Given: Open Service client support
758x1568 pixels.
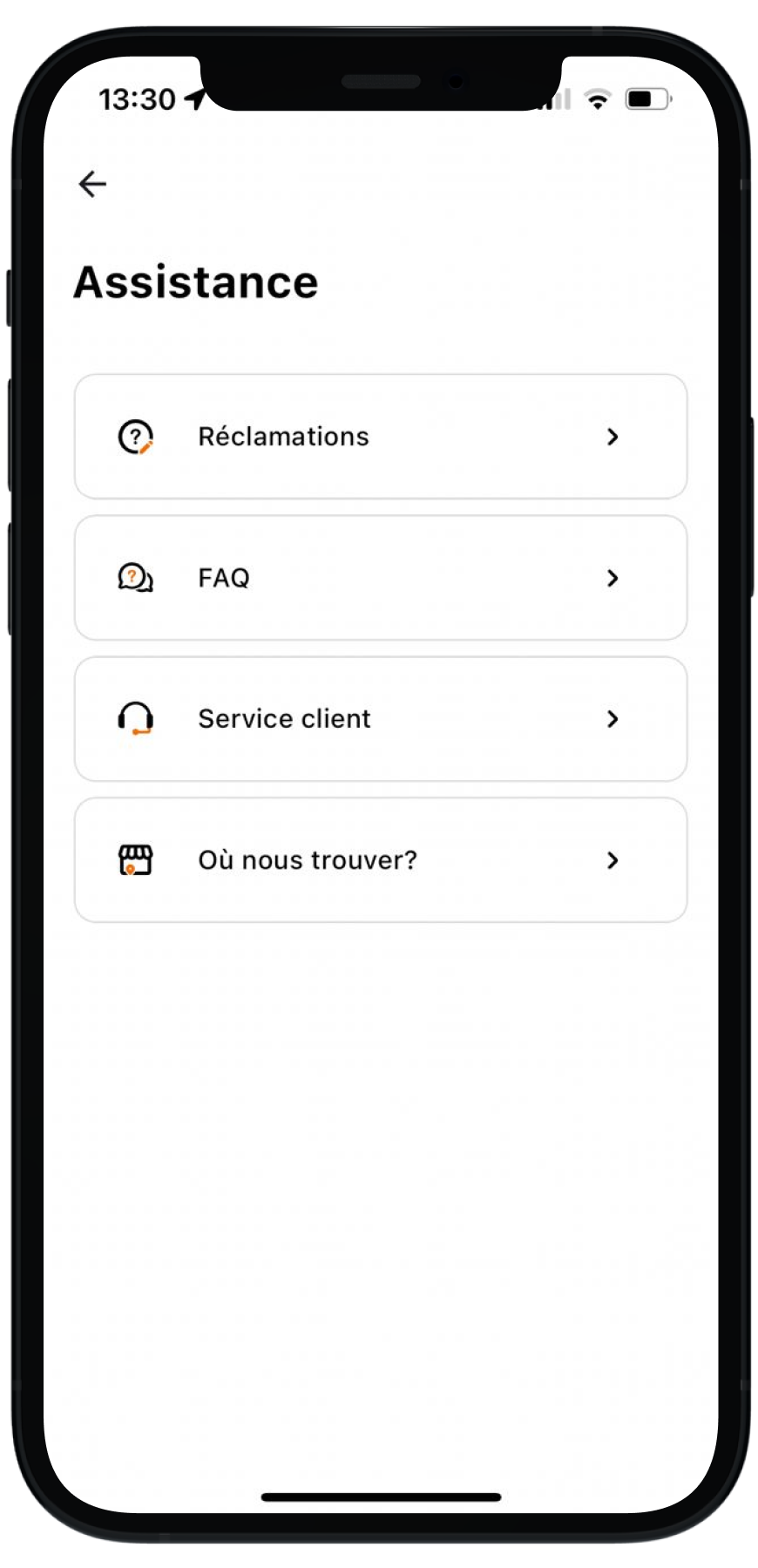Looking at the screenshot, I should pyautogui.click(x=381, y=719).
